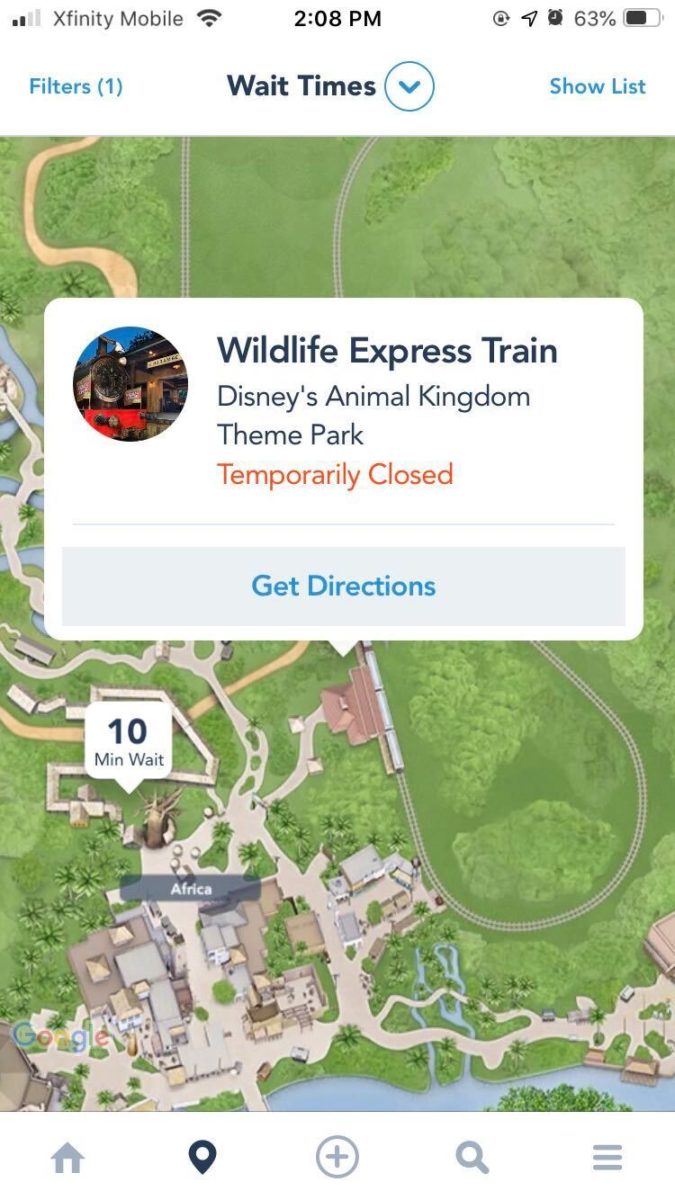Open the Filters (1) options
This screenshot has height=1200, width=675.
coord(76,86)
